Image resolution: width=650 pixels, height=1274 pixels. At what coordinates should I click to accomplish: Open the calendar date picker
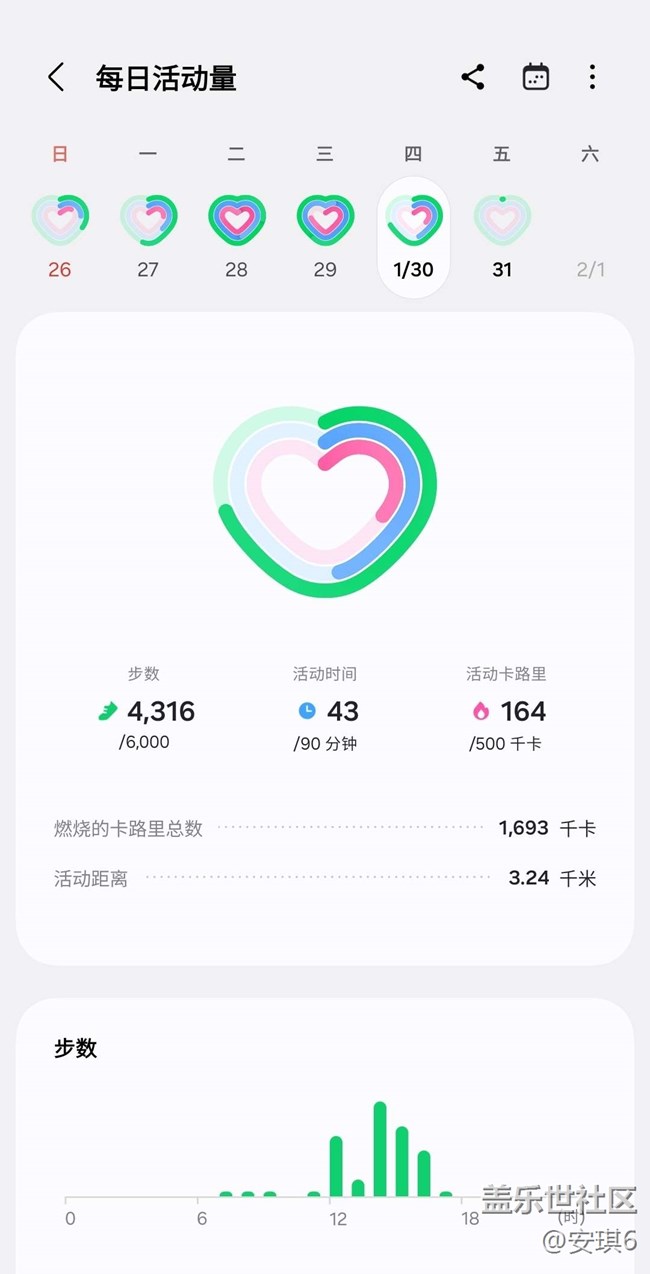(x=536, y=78)
